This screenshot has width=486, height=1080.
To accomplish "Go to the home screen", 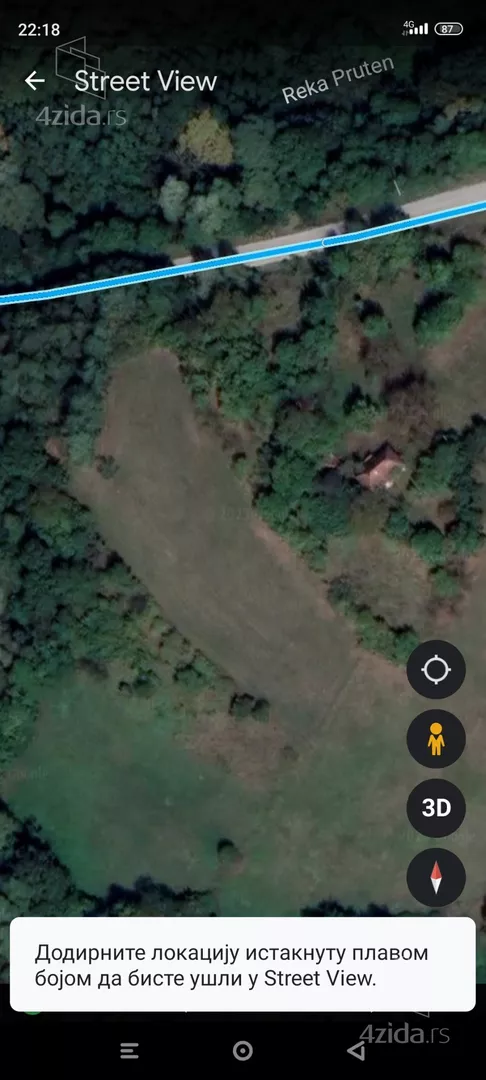I will 242,1050.
